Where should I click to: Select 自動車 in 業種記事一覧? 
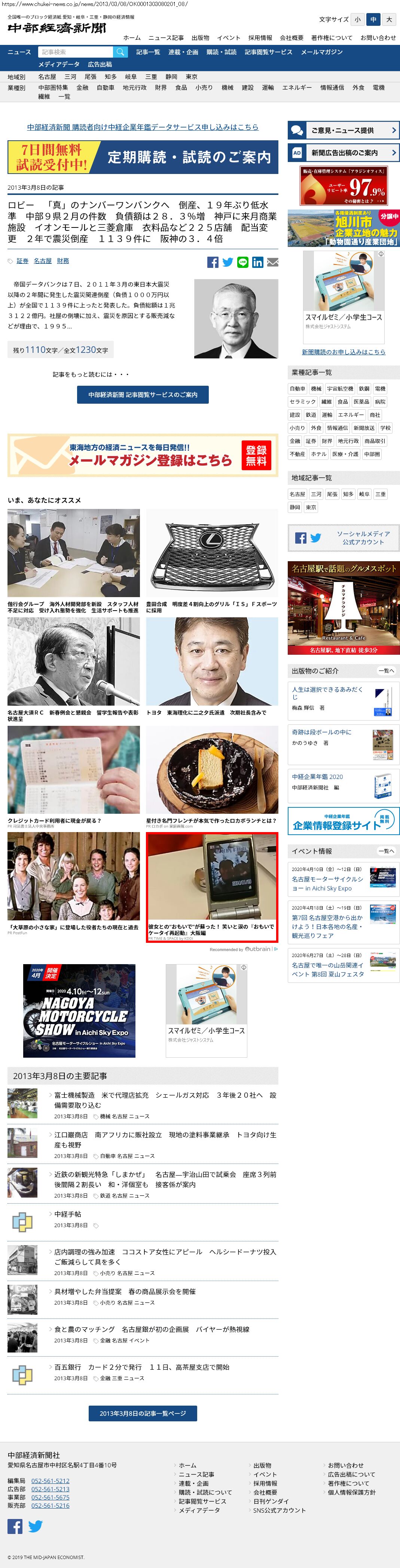click(298, 388)
